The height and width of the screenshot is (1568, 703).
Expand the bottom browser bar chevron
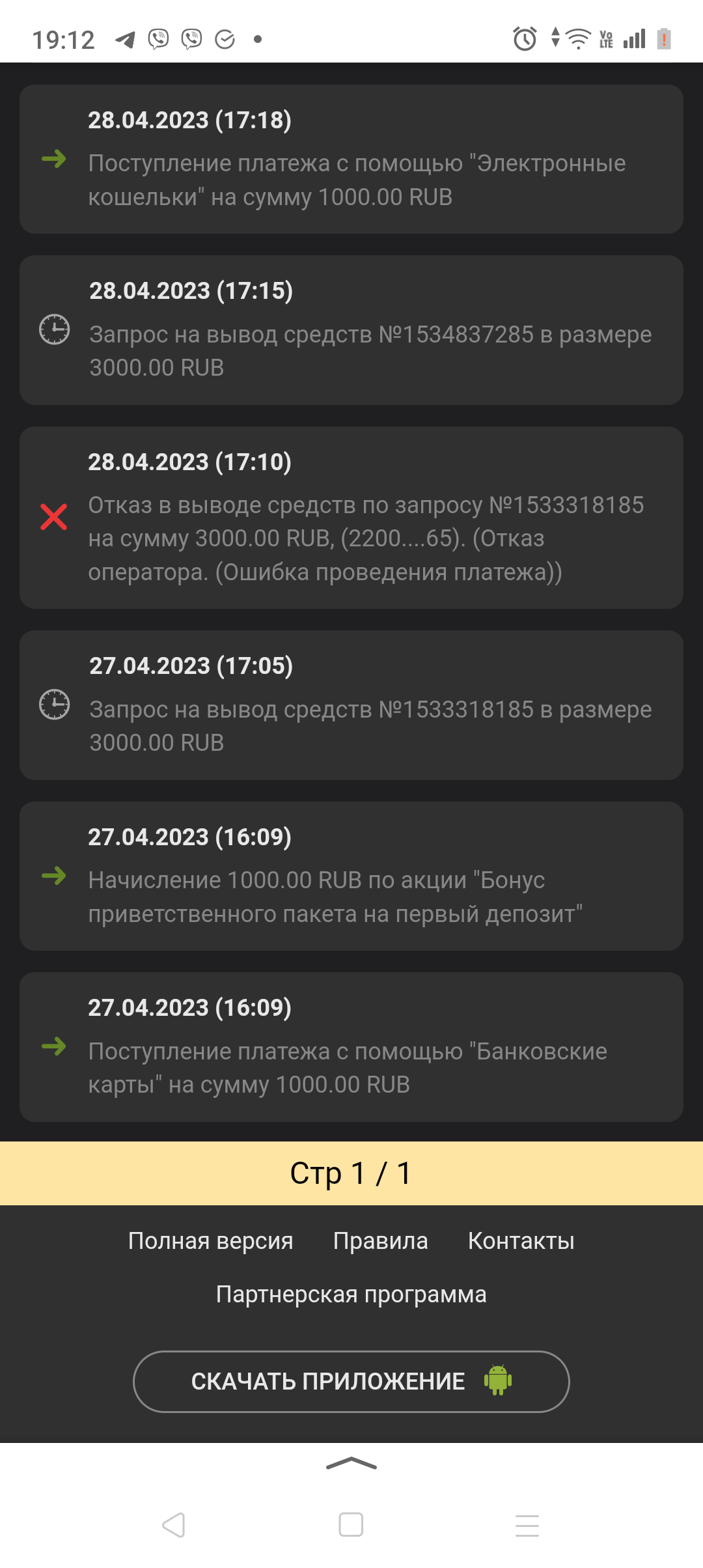tap(351, 1464)
